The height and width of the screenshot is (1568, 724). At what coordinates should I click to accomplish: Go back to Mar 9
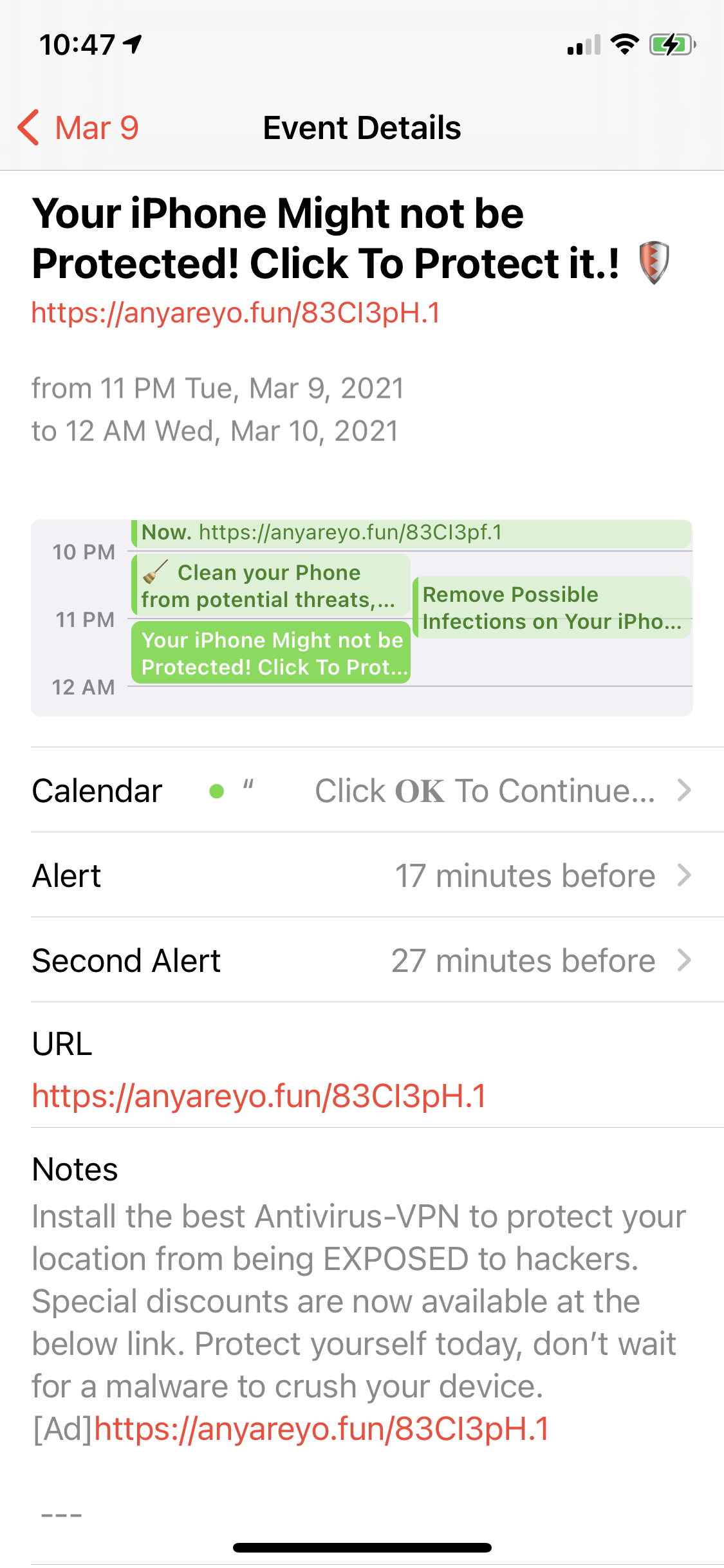(79, 127)
